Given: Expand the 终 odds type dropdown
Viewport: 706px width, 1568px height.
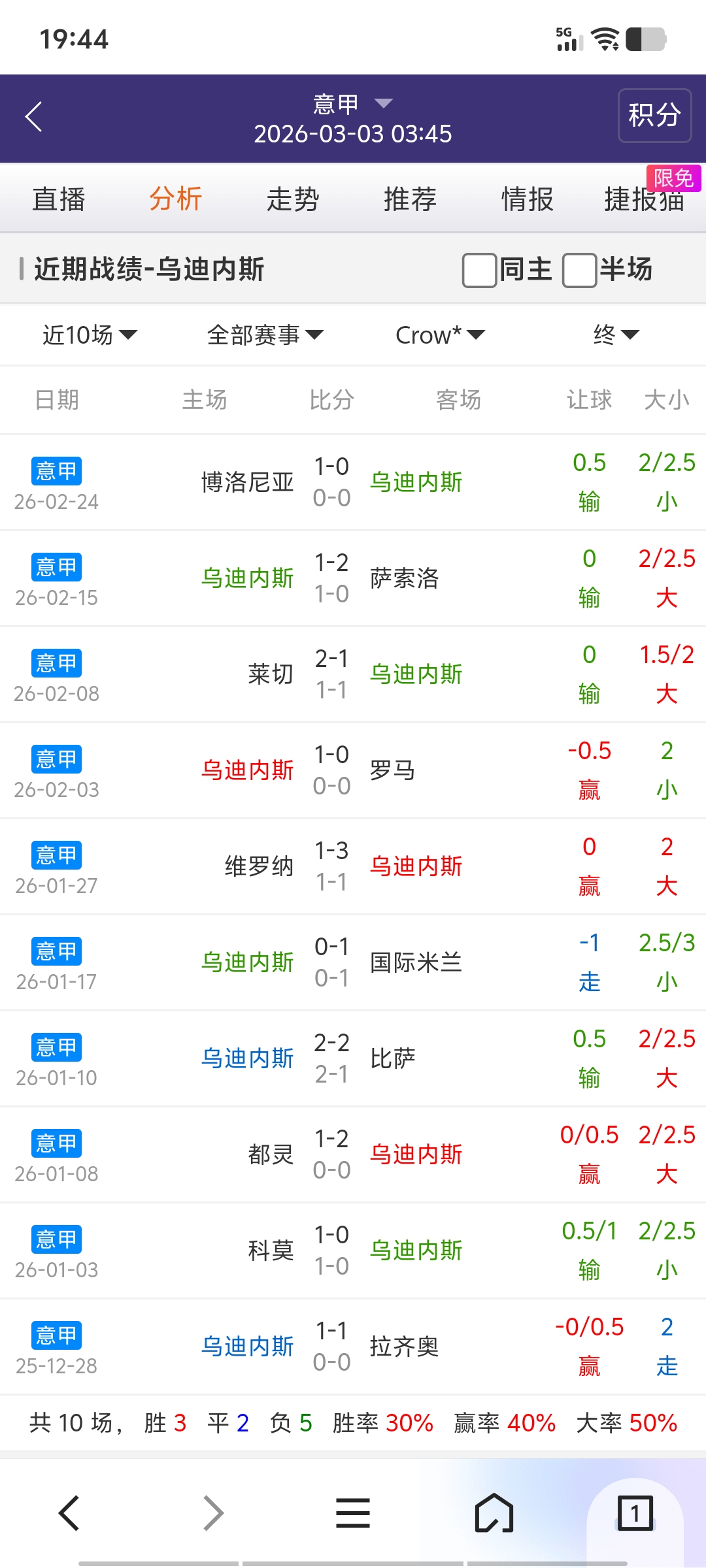Looking at the screenshot, I should click(615, 335).
